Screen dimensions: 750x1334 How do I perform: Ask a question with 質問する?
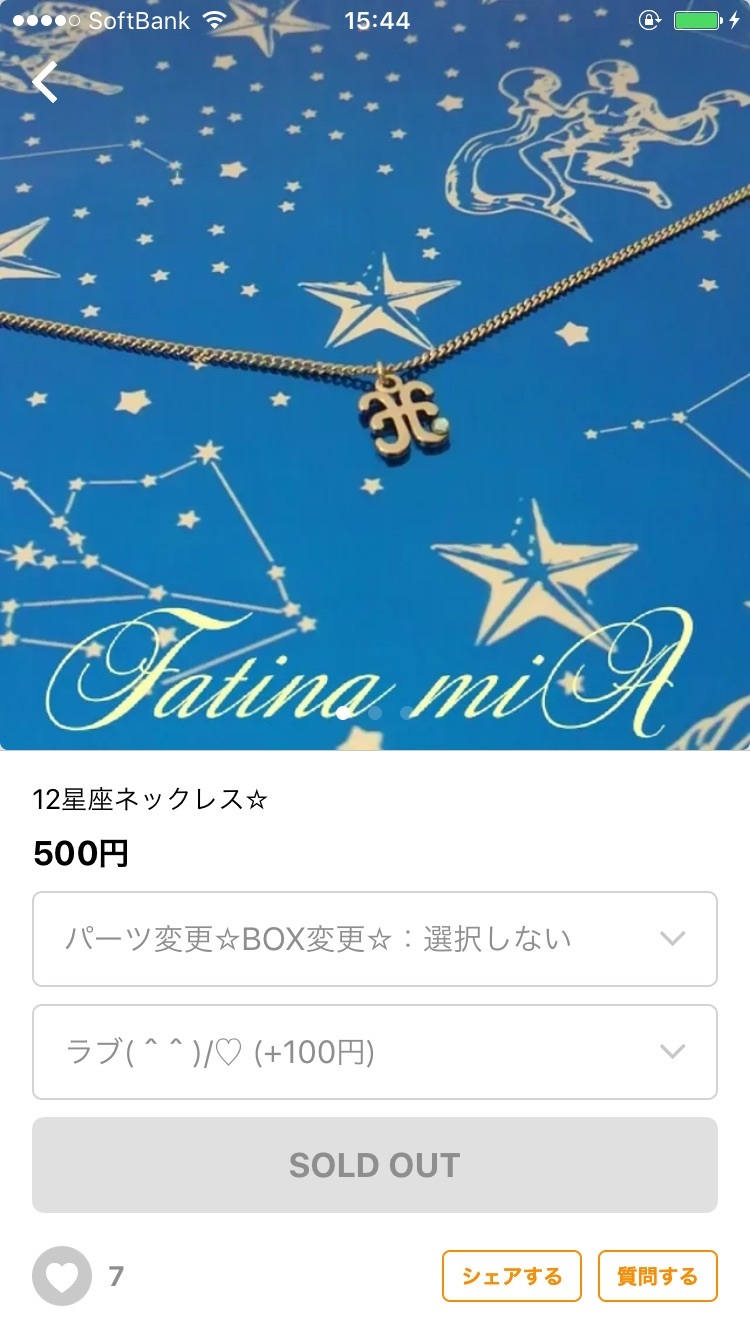pyautogui.click(x=657, y=1276)
